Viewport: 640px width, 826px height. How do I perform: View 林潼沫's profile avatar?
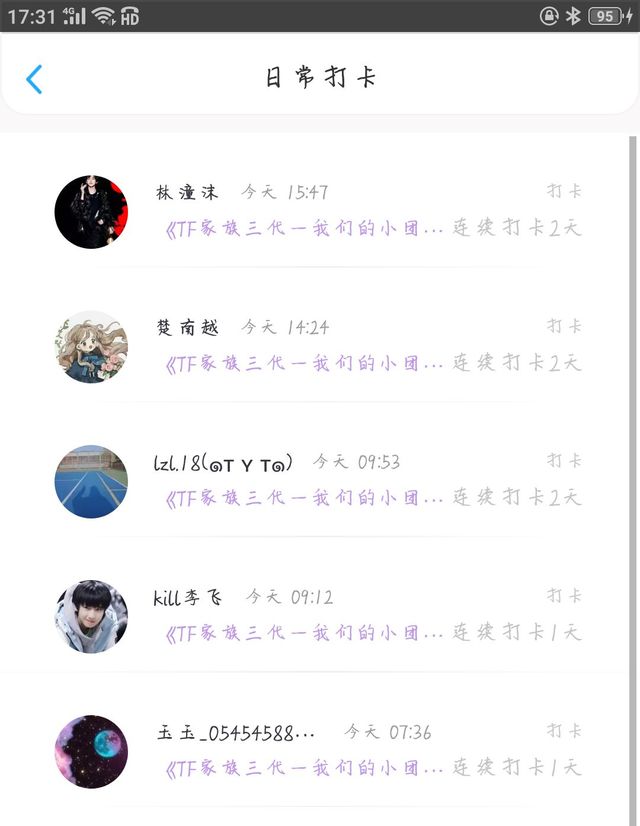(x=91, y=212)
